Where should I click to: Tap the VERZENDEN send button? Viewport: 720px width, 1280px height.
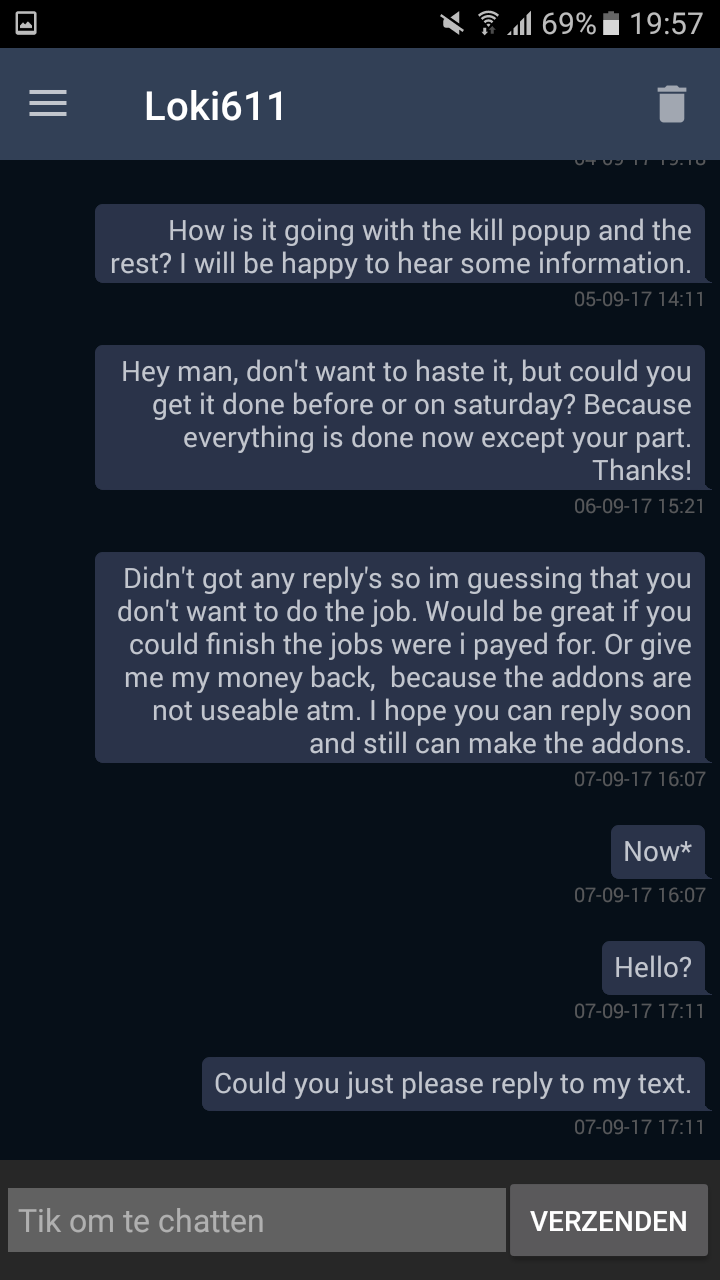608,1220
